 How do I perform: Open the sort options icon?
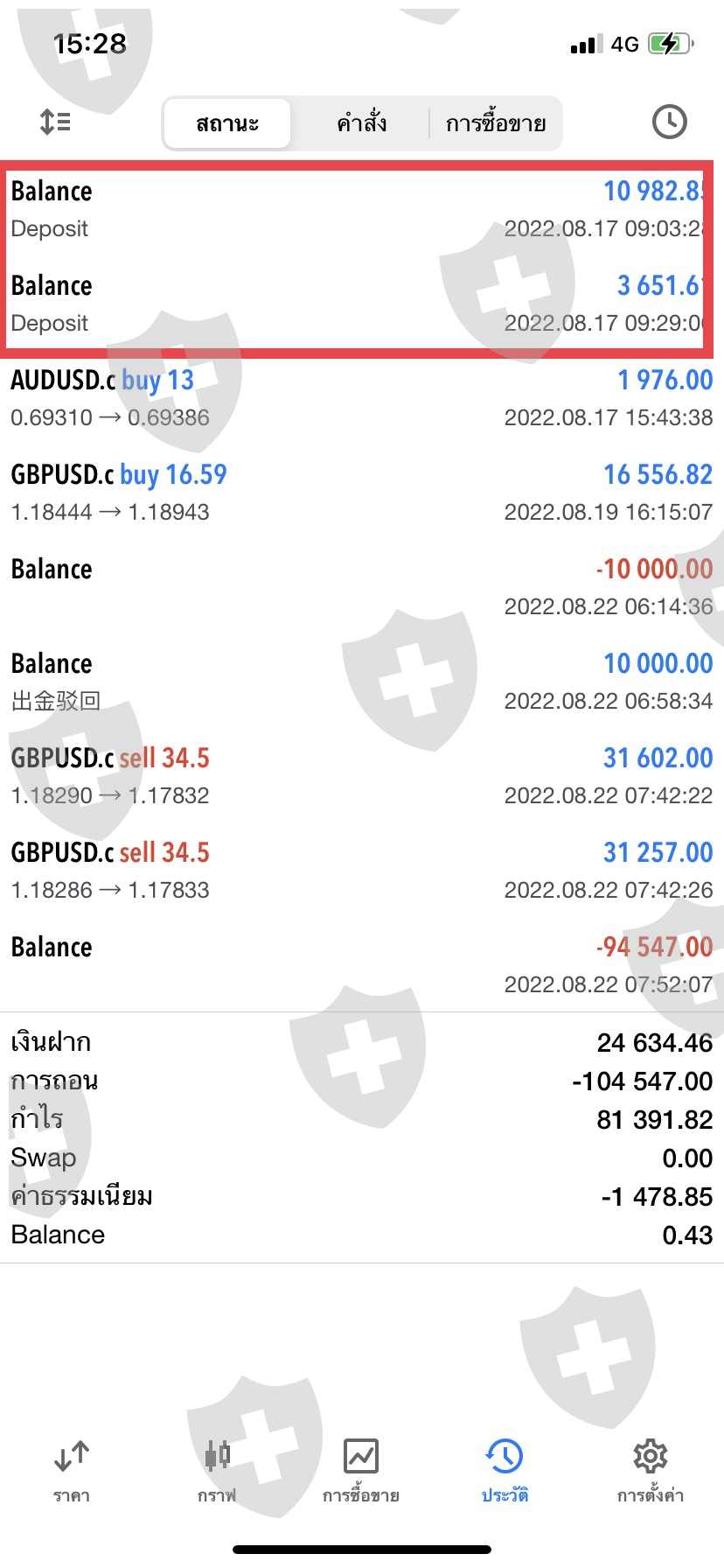(x=55, y=122)
